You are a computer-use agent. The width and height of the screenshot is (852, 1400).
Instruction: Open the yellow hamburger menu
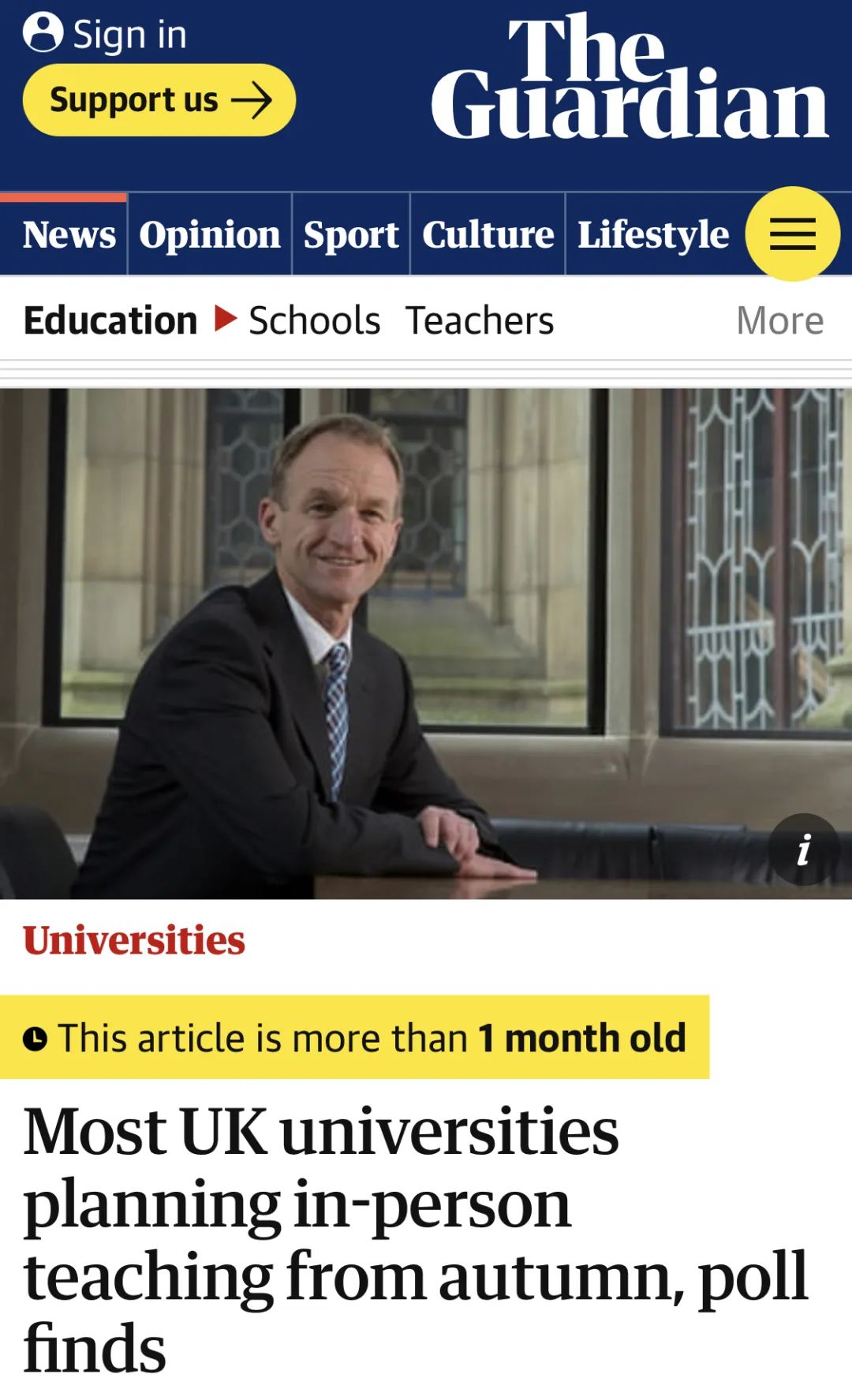[x=792, y=234]
